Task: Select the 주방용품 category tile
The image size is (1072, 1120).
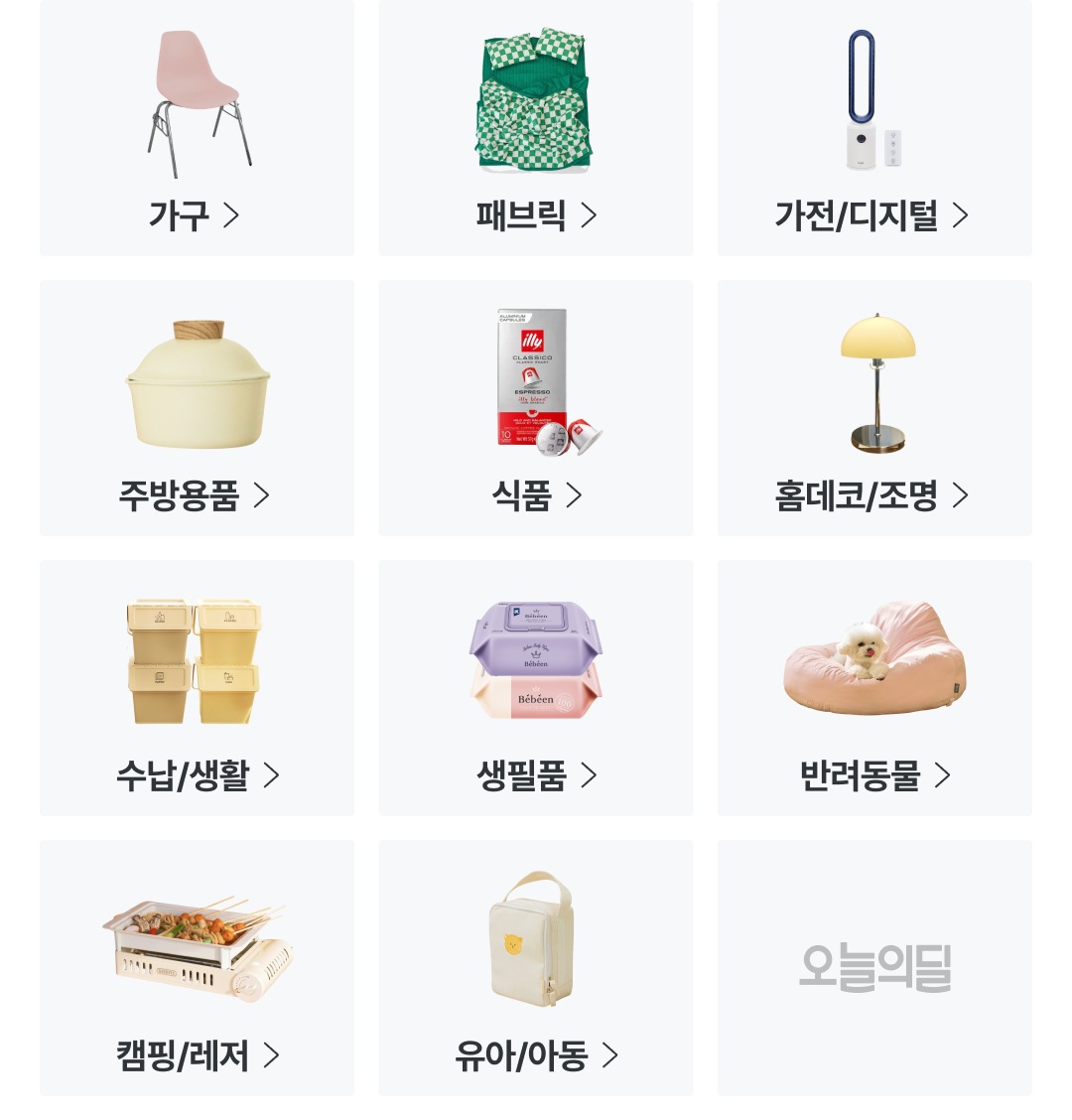Action: click(197, 408)
